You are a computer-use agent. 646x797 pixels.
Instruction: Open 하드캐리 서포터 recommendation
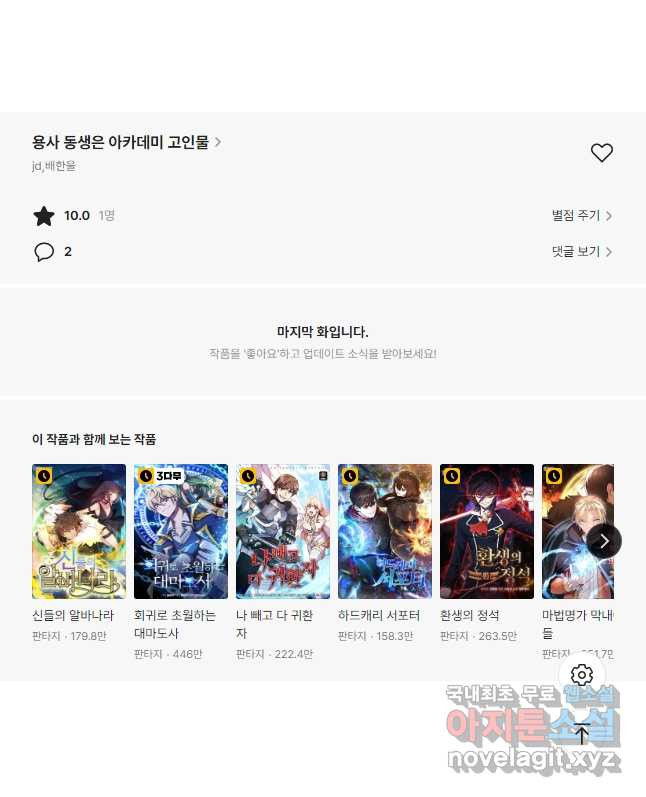(385, 531)
